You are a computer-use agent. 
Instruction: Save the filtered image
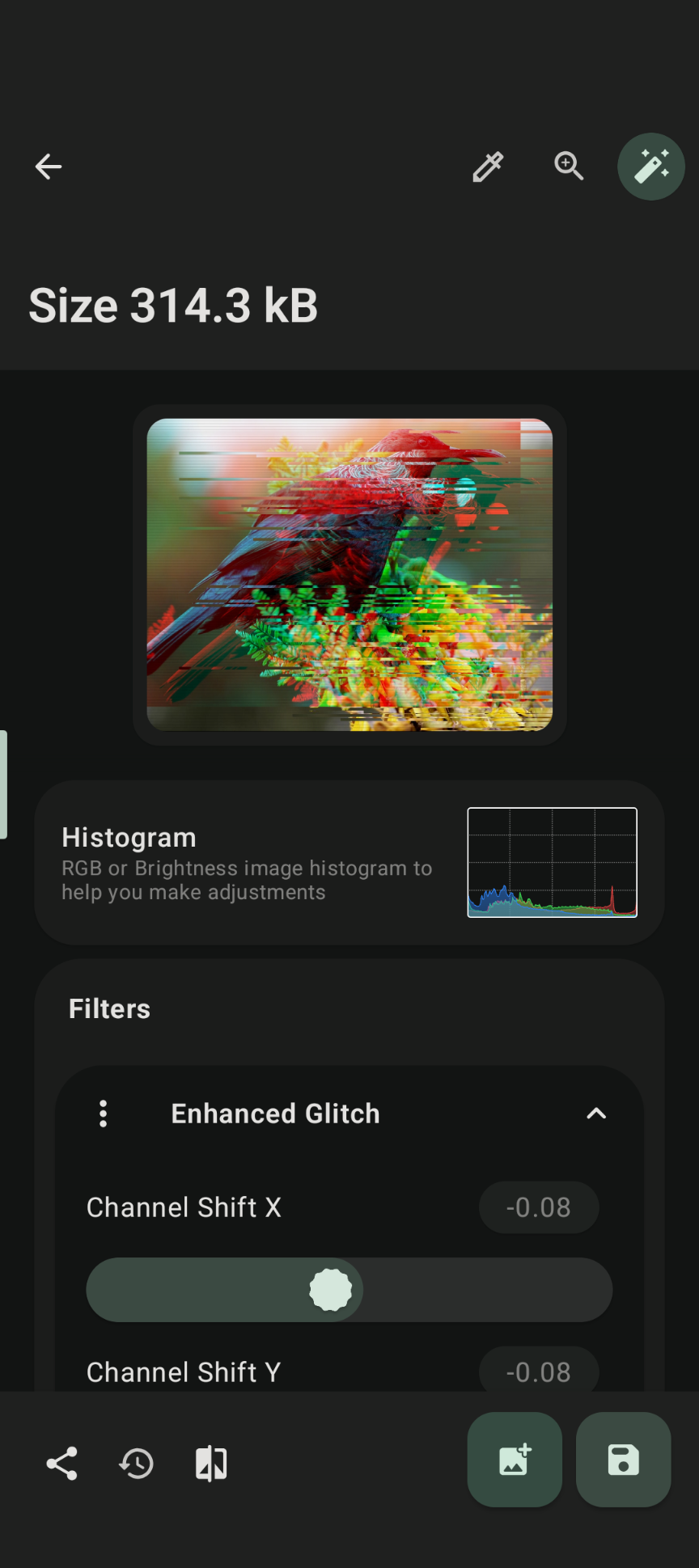pyautogui.click(x=623, y=1460)
